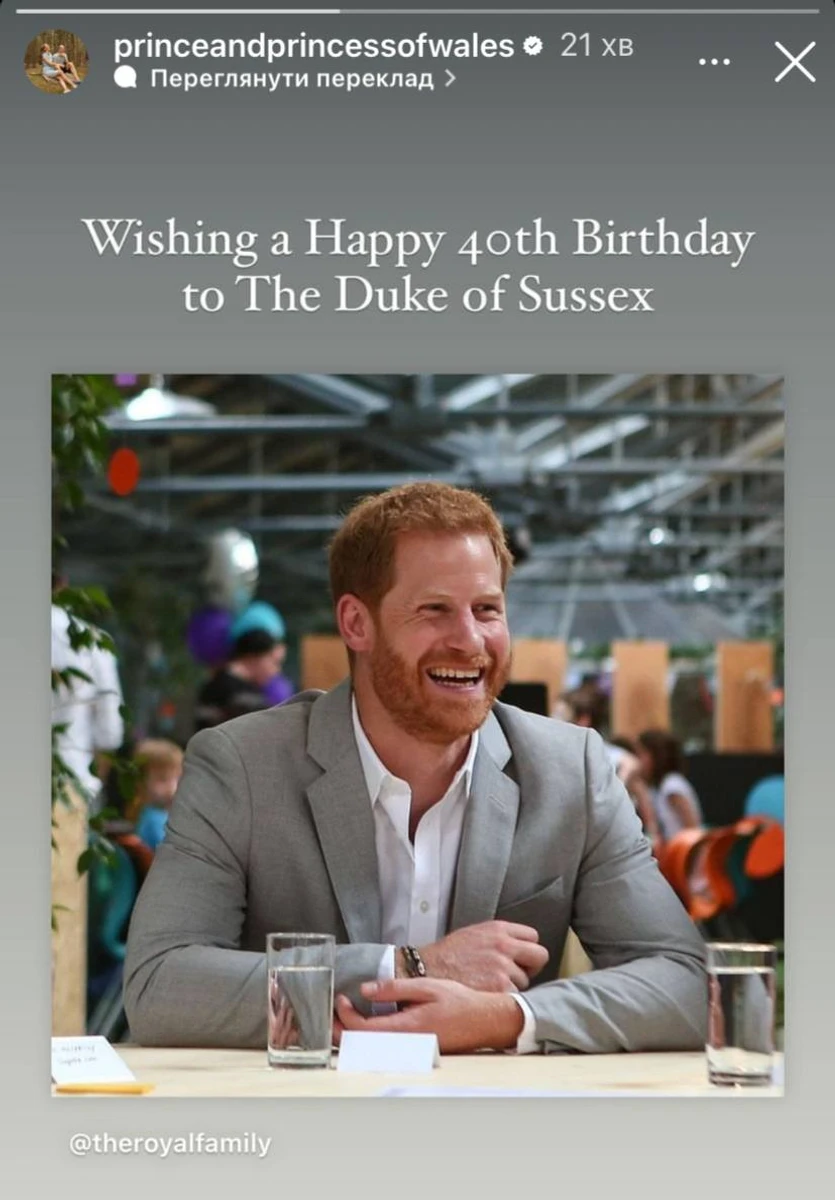Tap the princeandprincessofwales username
Viewport: 835px width, 1200px height.
[x=313, y=46]
